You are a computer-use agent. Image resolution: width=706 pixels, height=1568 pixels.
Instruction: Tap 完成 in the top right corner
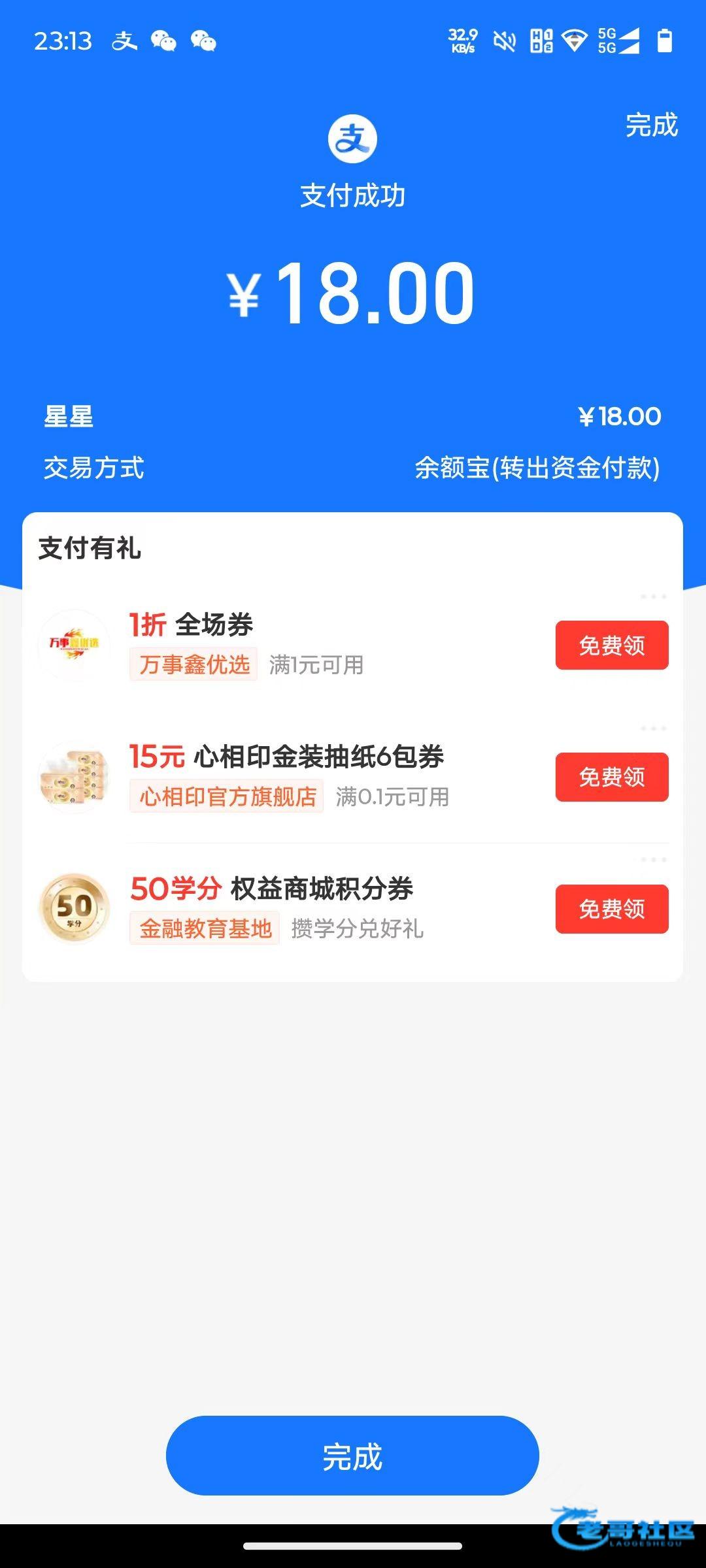pos(651,125)
